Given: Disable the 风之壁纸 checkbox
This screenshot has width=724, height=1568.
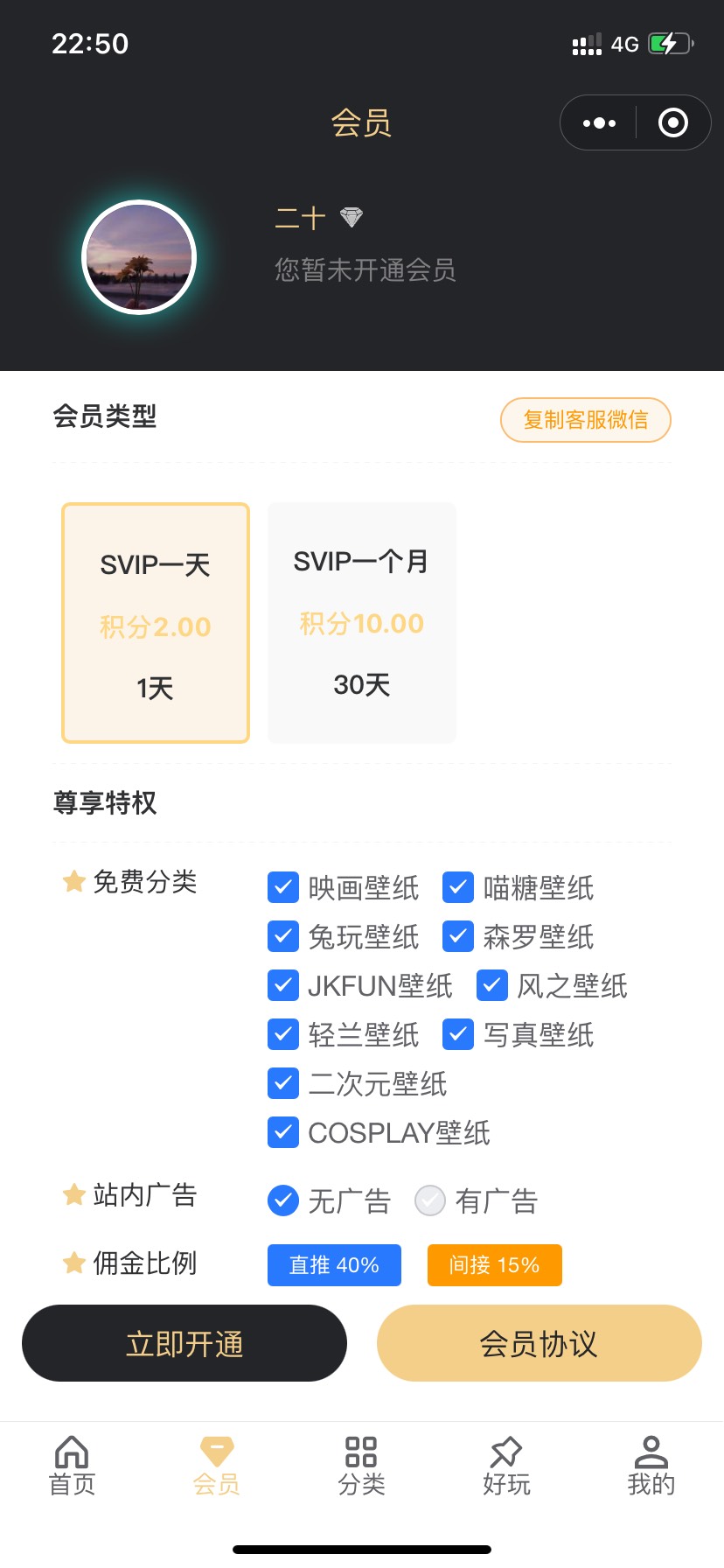Looking at the screenshot, I should click(491, 985).
